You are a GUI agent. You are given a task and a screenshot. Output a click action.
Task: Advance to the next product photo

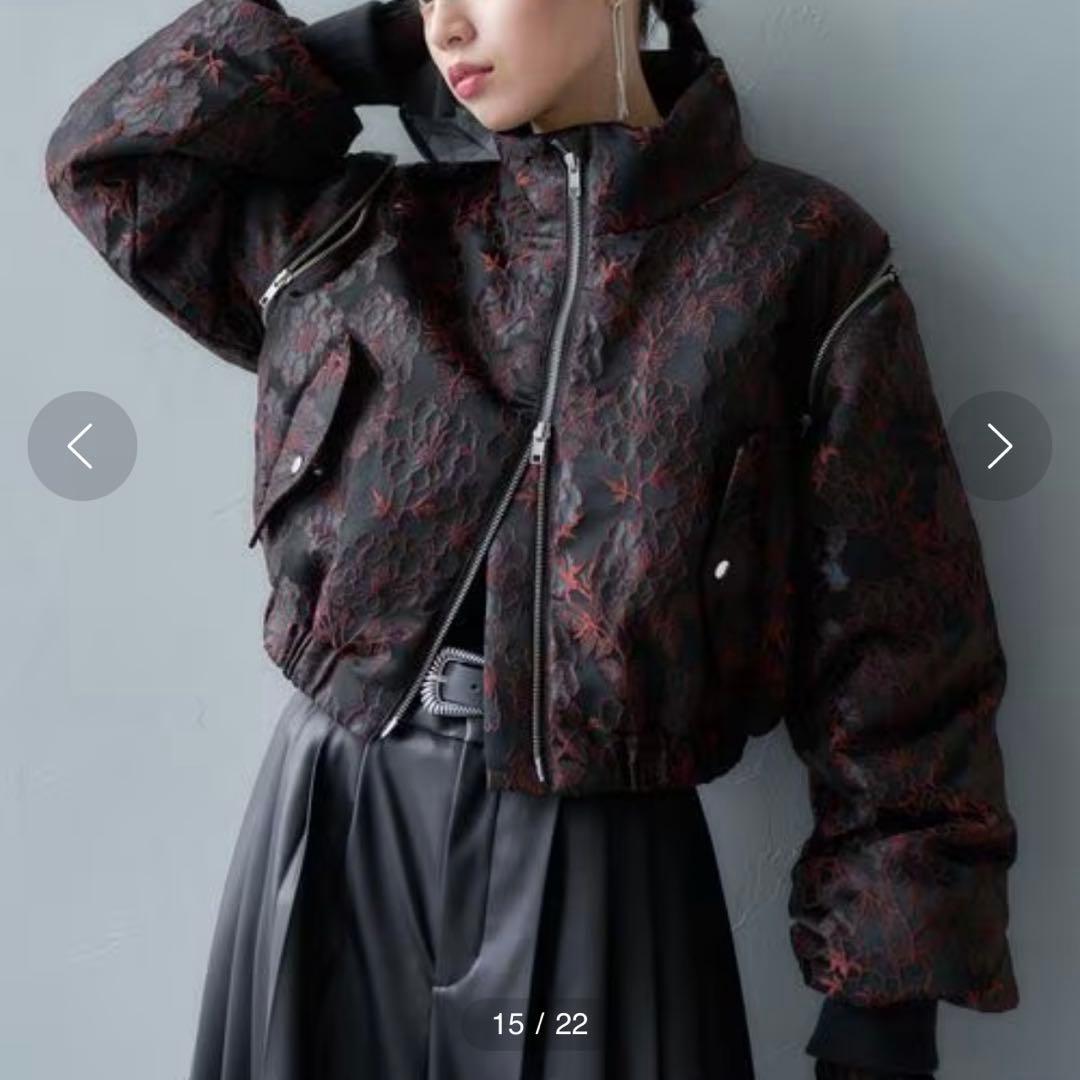(x=999, y=446)
